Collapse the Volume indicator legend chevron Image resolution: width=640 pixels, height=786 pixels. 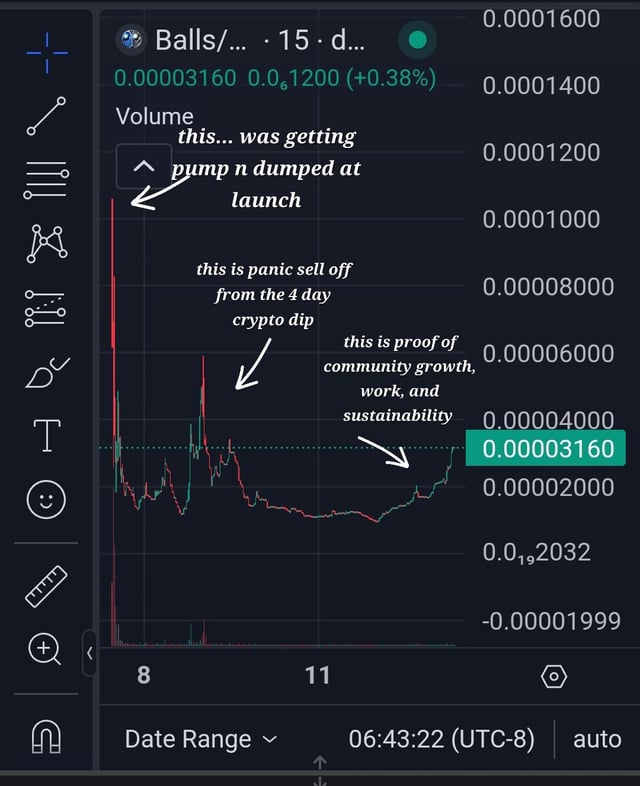click(143, 166)
